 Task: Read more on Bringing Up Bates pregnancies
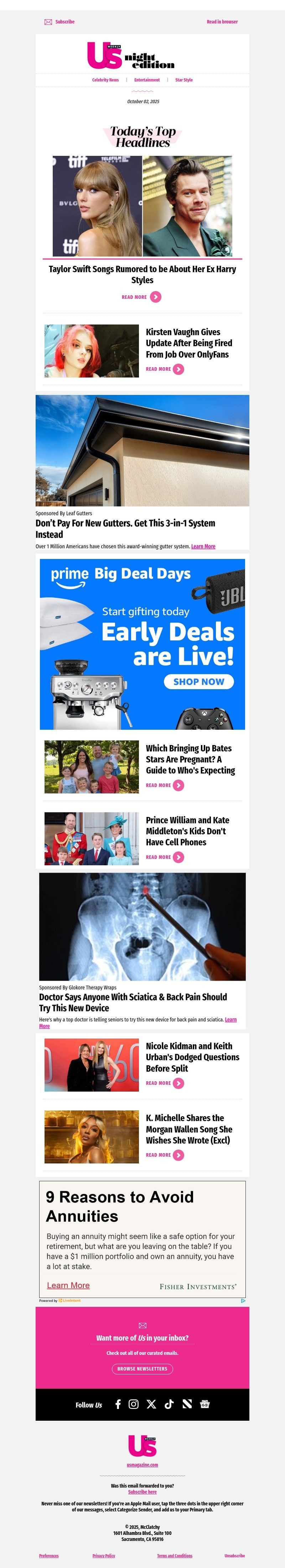coord(165,785)
